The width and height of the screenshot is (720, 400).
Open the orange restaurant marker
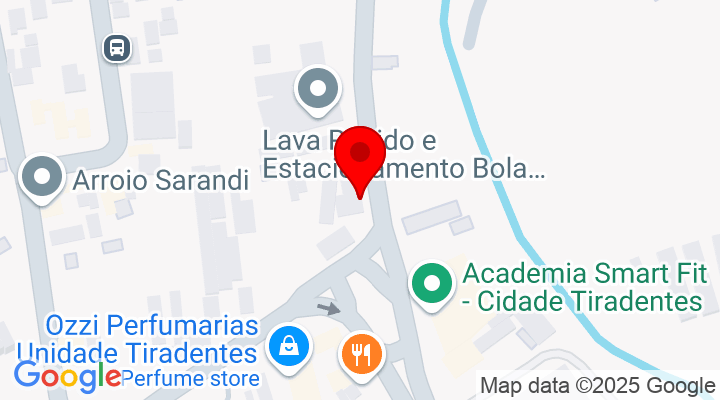(x=360, y=353)
